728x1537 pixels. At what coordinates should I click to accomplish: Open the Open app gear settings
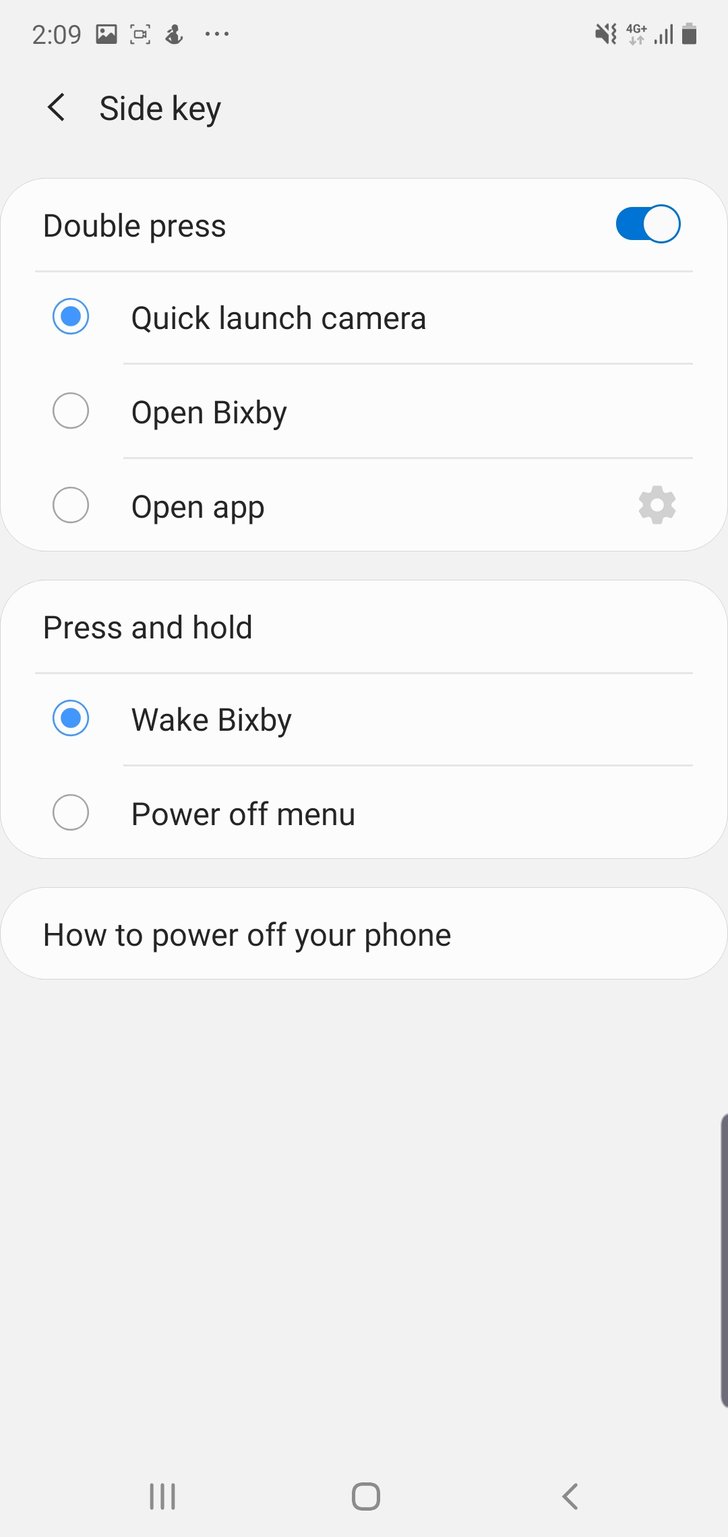coord(657,506)
